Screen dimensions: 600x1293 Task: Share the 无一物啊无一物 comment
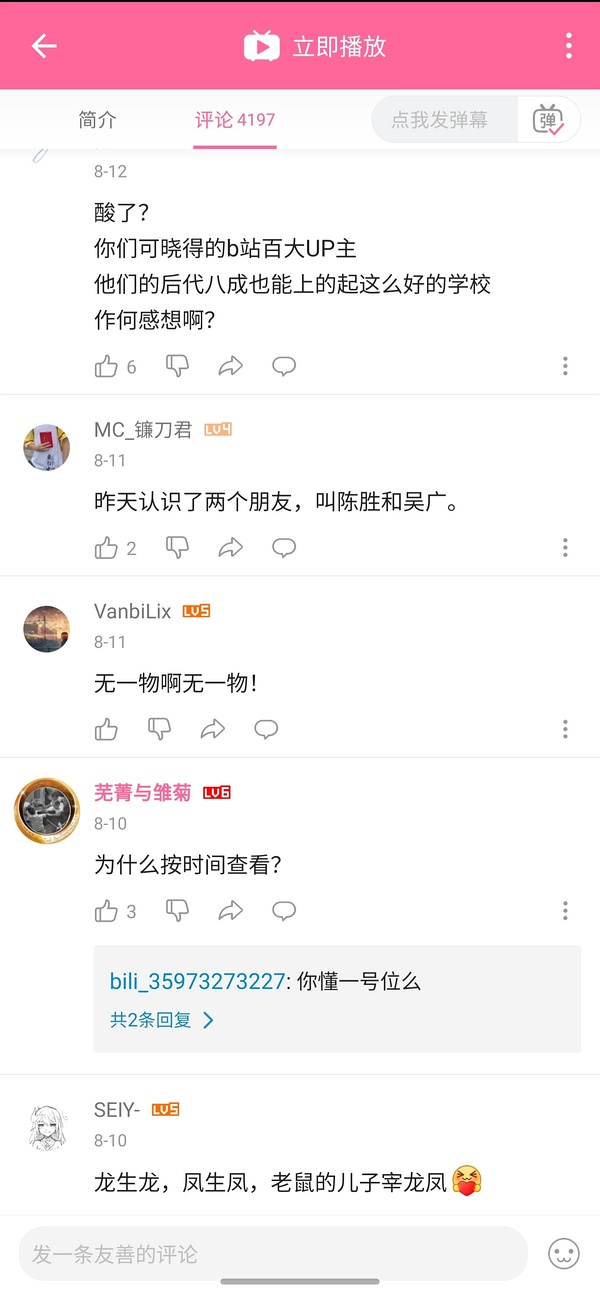[212, 729]
